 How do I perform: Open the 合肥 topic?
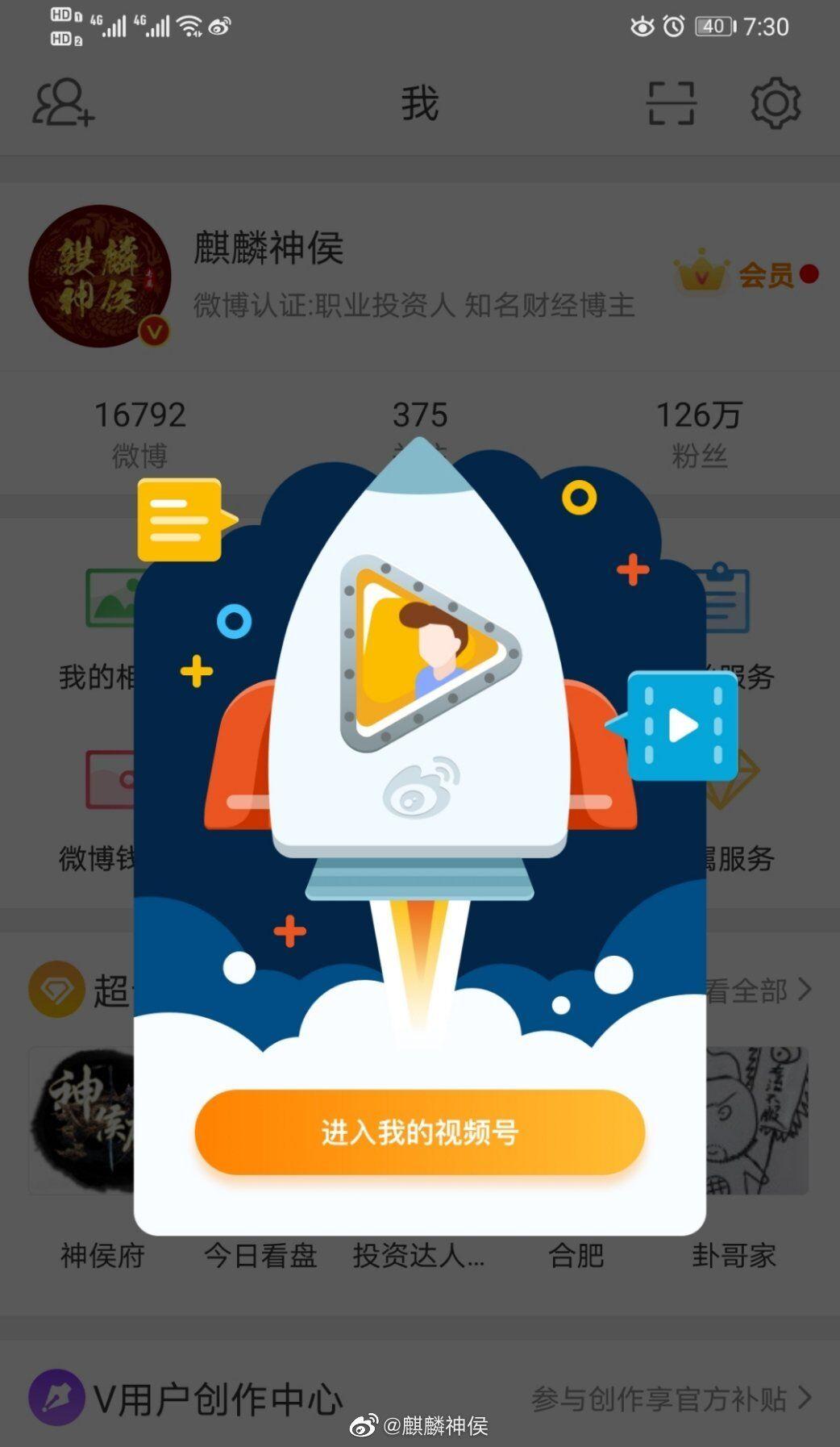coord(576,1254)
